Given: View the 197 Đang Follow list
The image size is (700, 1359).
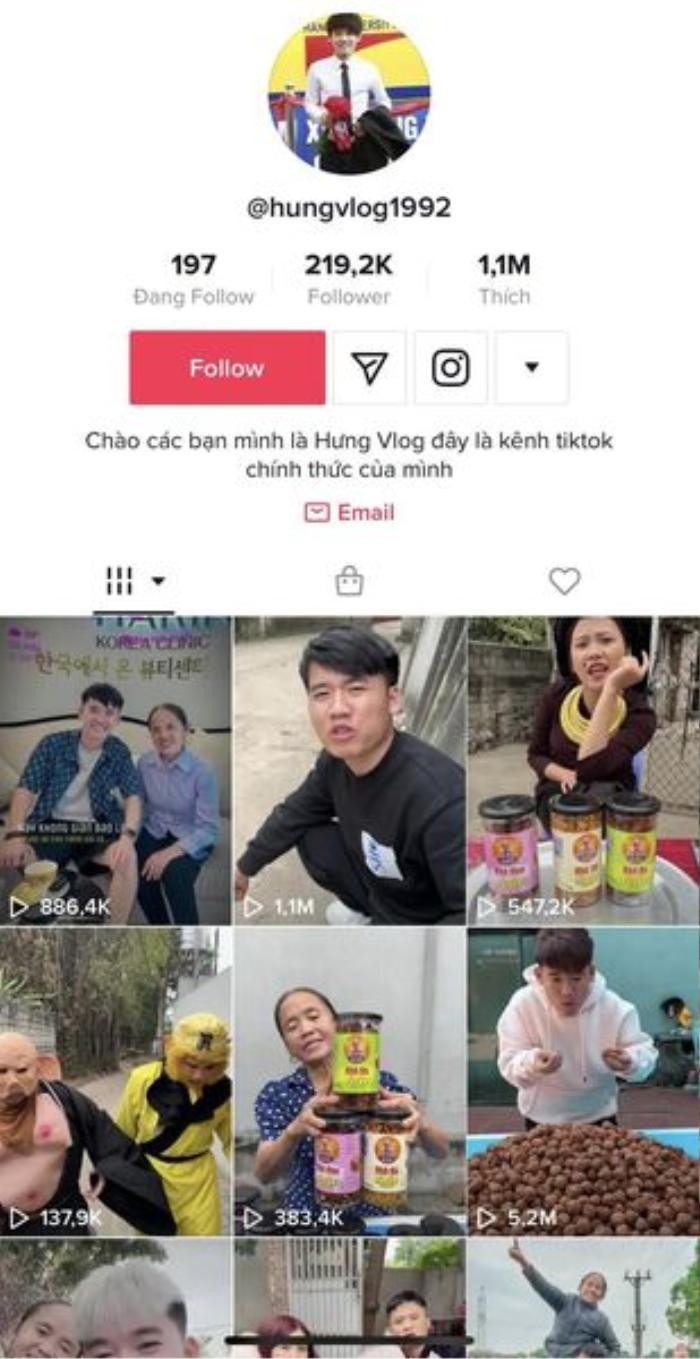Looking at the screenshot, I should (193, 279).
